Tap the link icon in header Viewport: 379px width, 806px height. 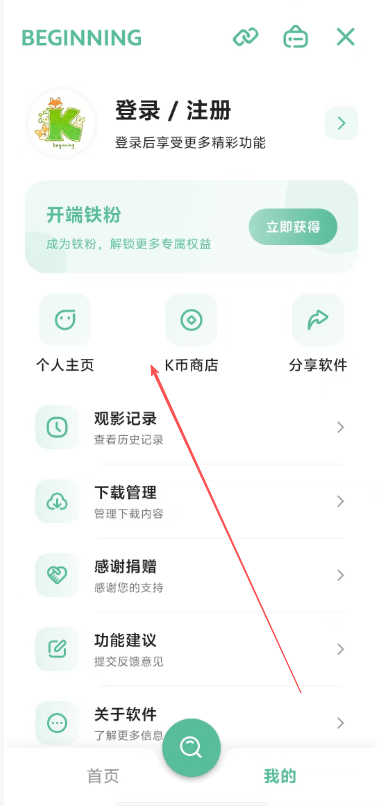245,37
